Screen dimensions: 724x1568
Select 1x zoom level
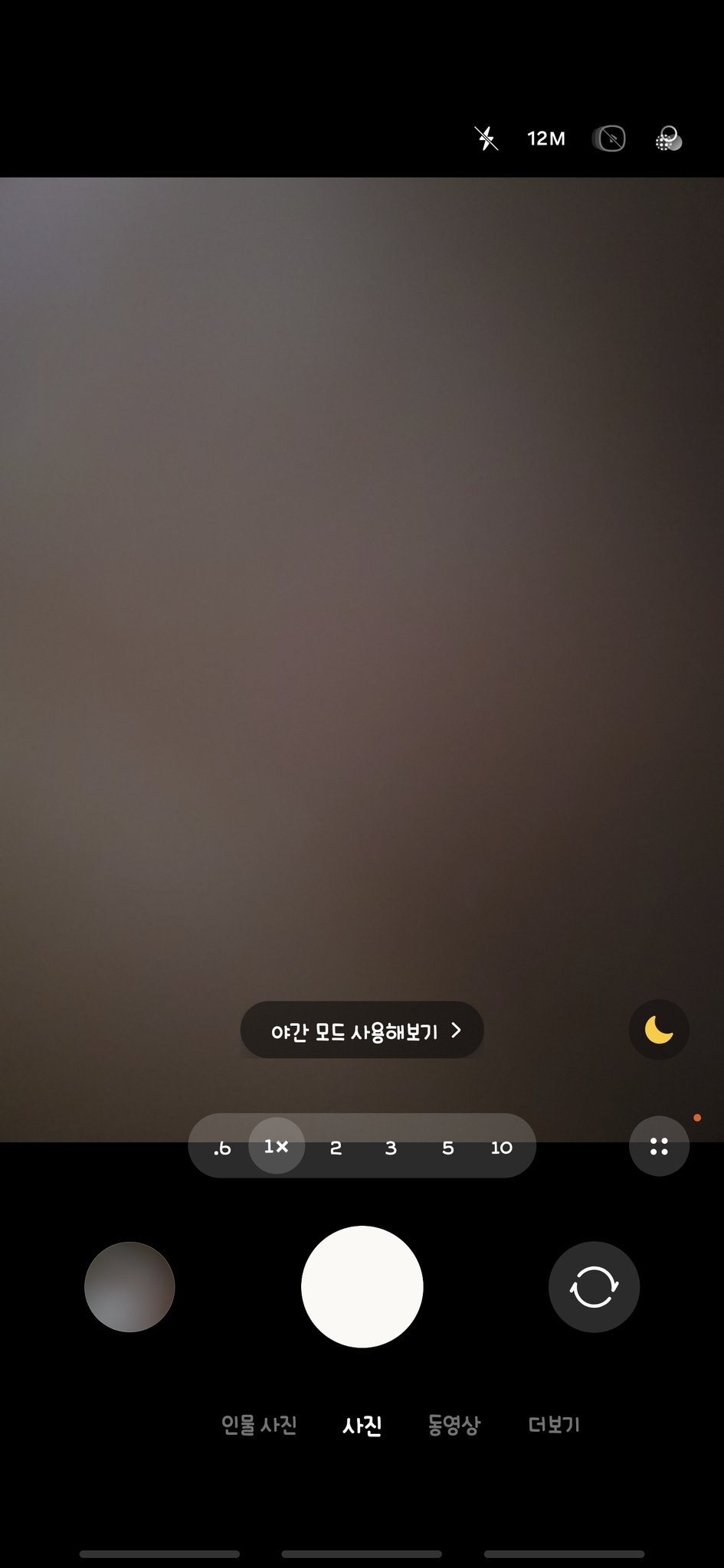pos(277,1146)
